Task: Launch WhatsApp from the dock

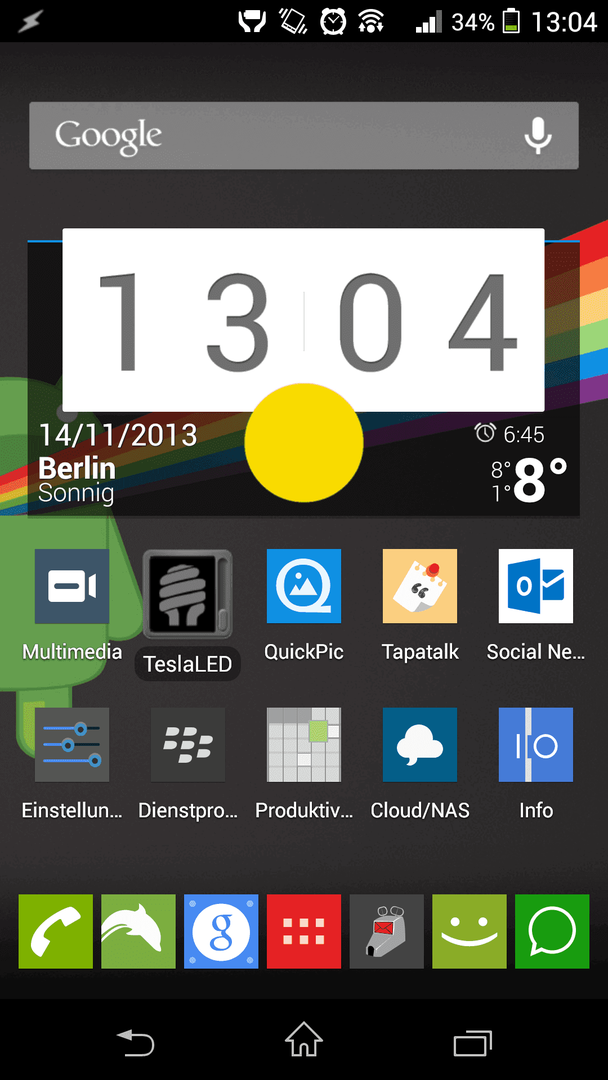Action: click(552, 932)
